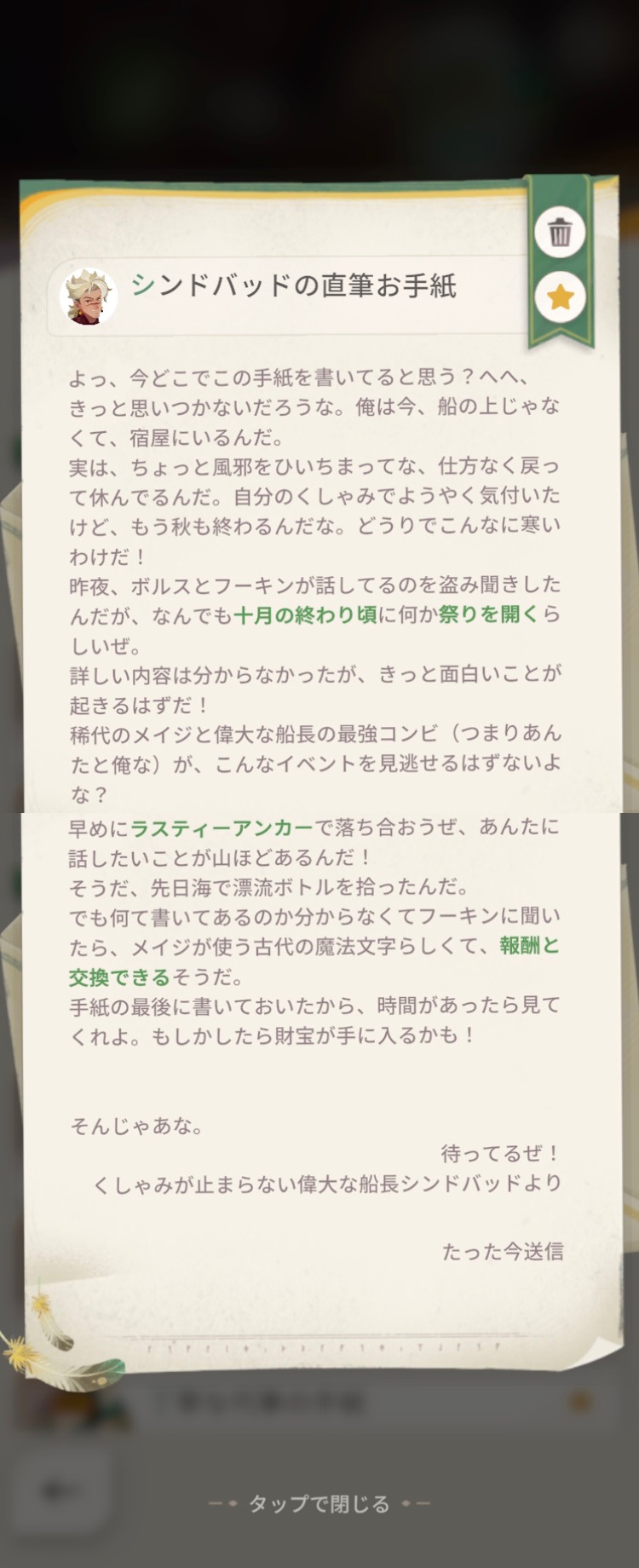Tap タップで閉じる to close the letter
This screenshot has height=1568, width=639.
(x=319, y=1504)
